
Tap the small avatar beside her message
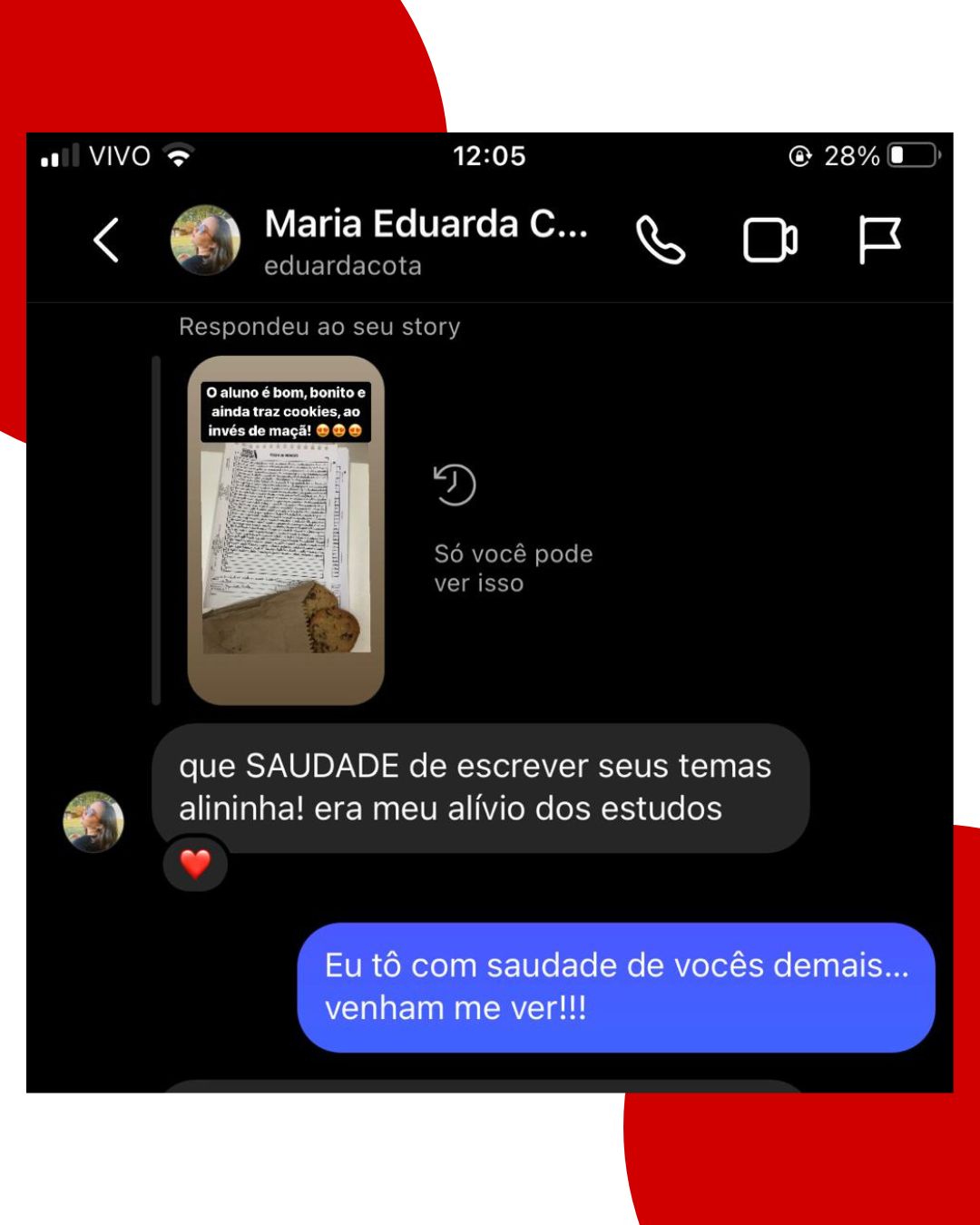93,819
